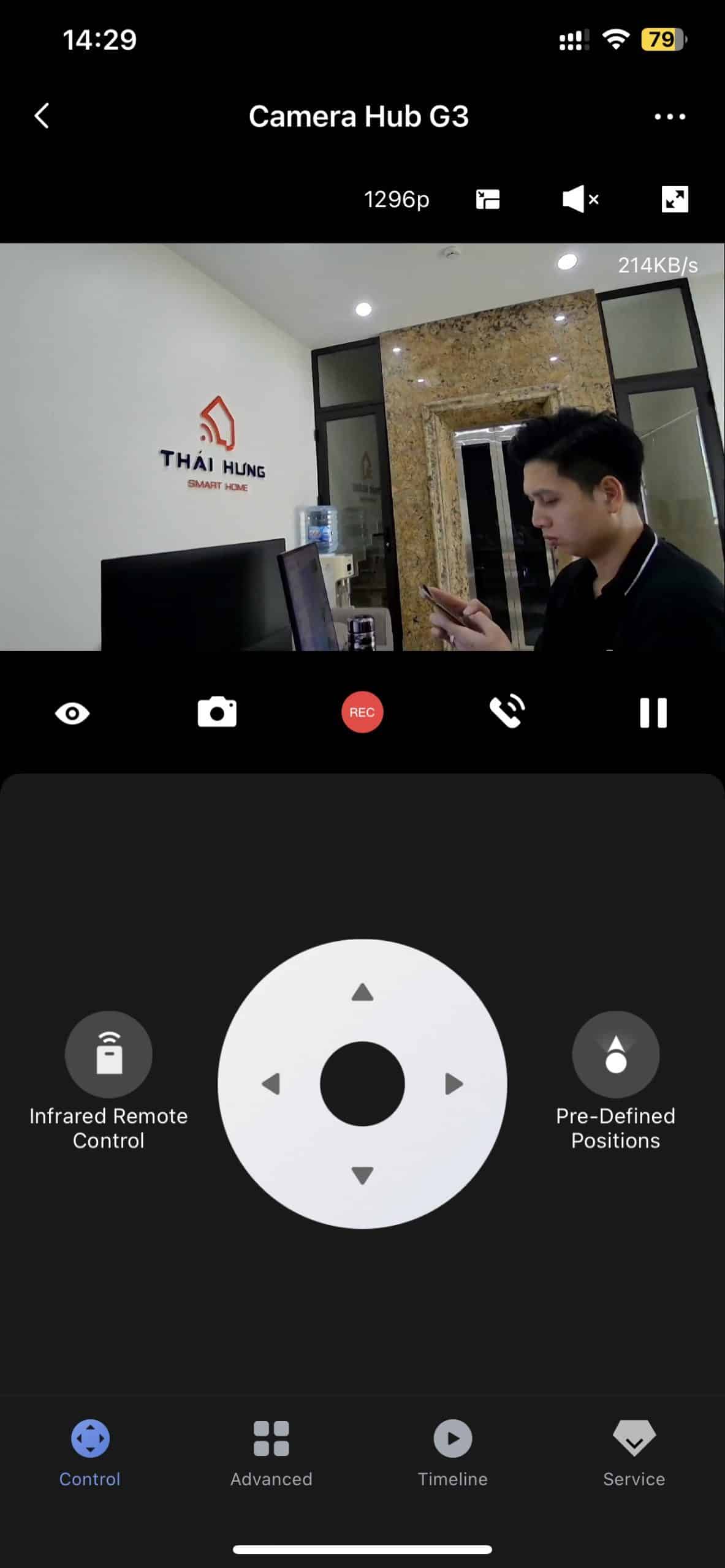Open the three-dot options menu
725x1568 pixels.
pyautogui.click(x=669, y=116)
